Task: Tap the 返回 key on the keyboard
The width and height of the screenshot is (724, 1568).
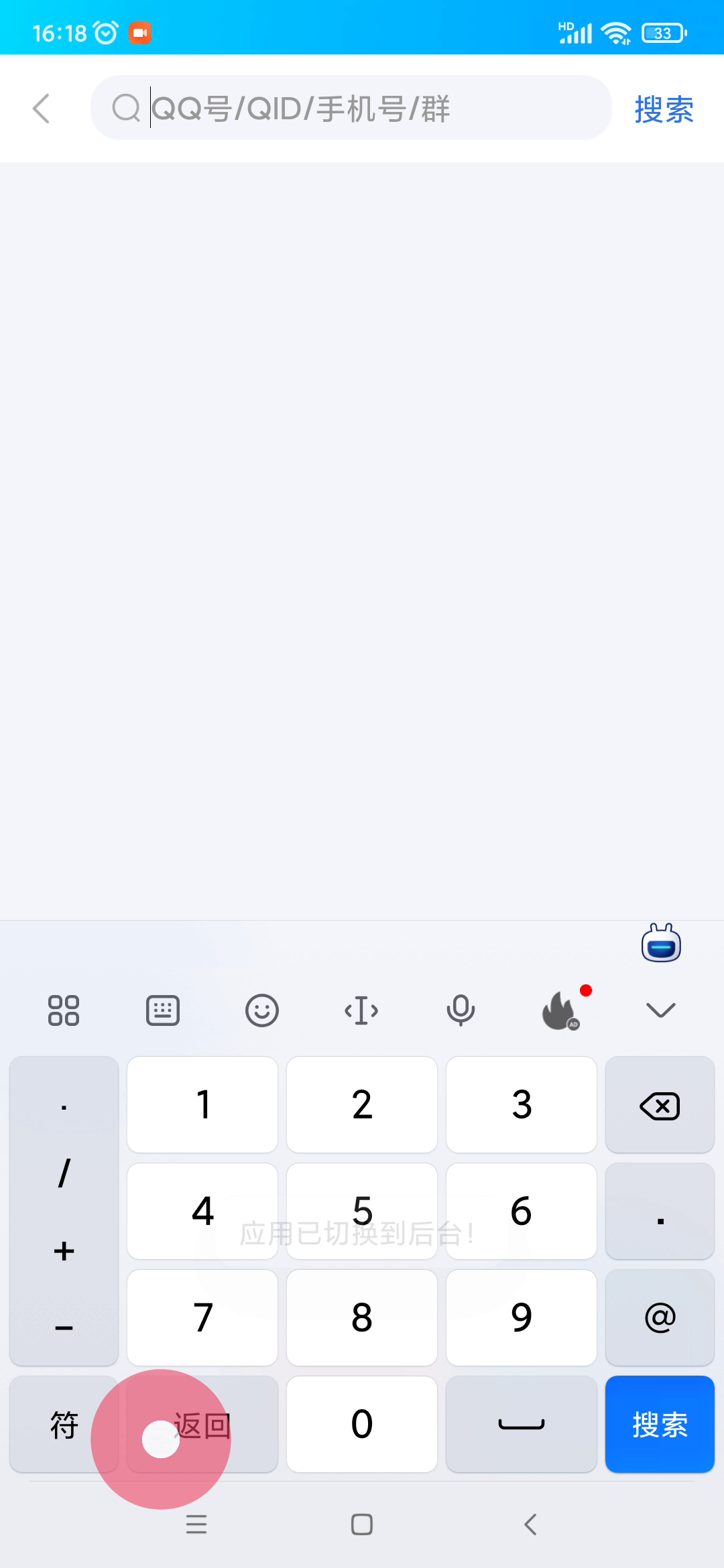Action: coord(202,1424)
